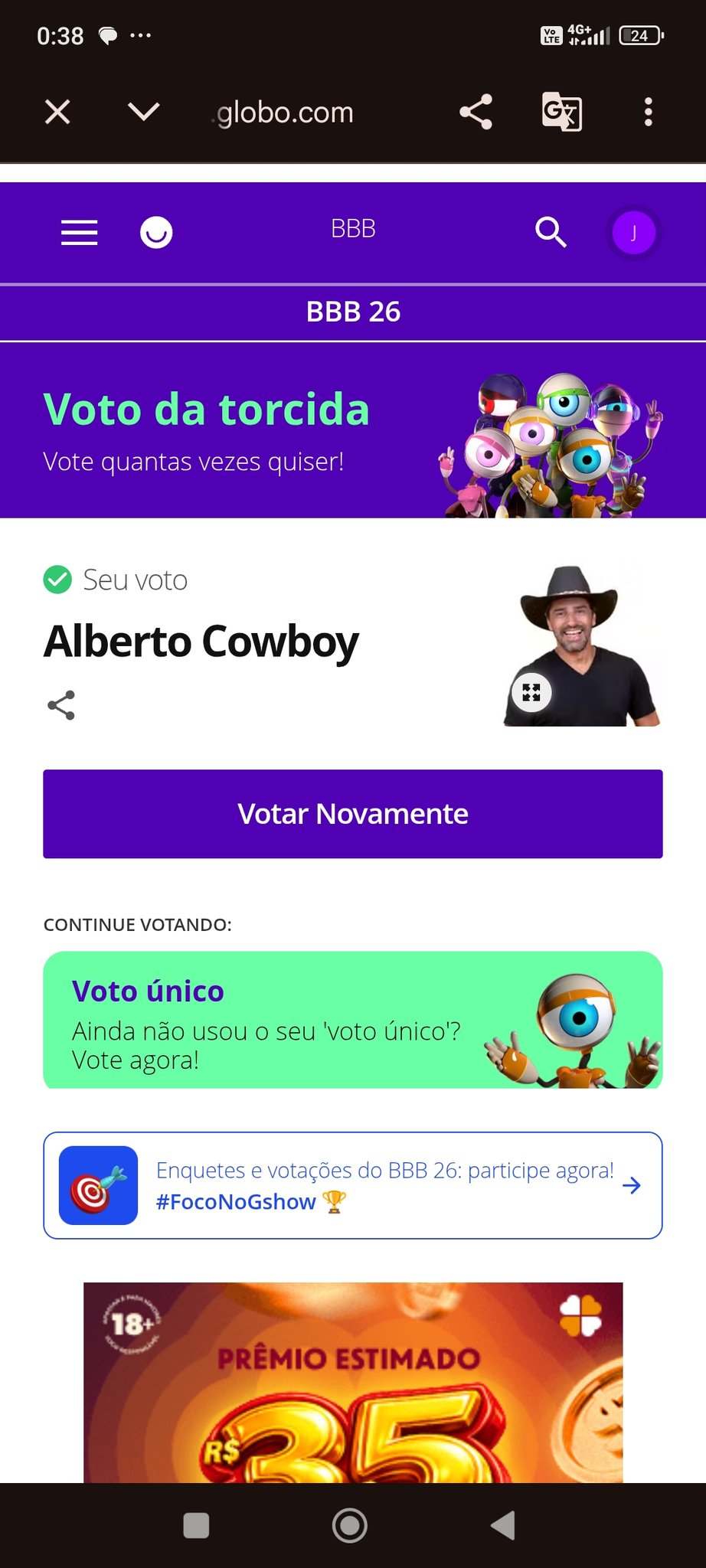Go back using the system back button
This screenshot has height=1568, width=706.
coord(503,1525)
